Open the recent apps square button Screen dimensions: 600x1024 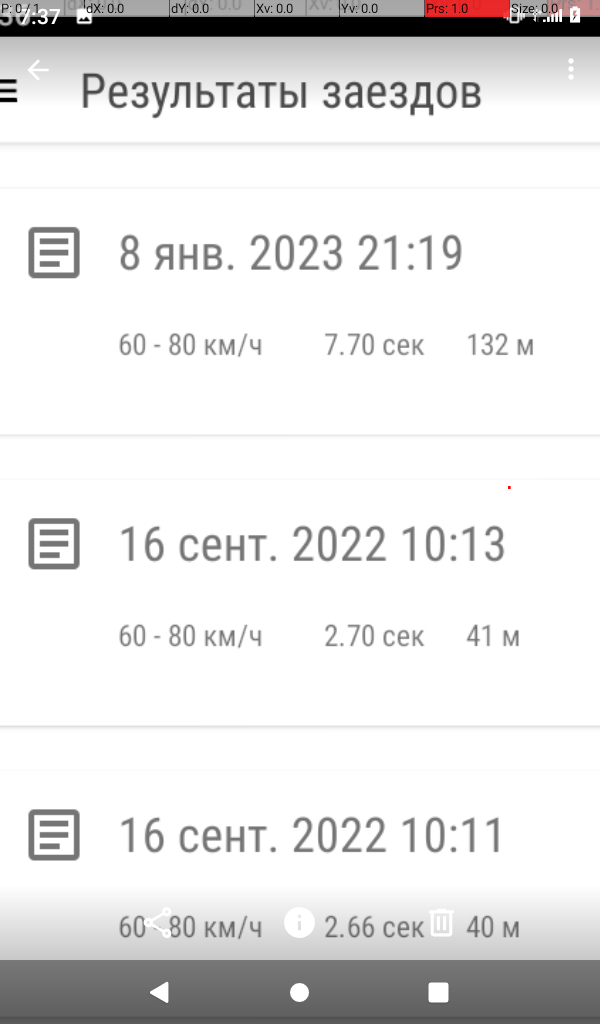coord(438,993)
